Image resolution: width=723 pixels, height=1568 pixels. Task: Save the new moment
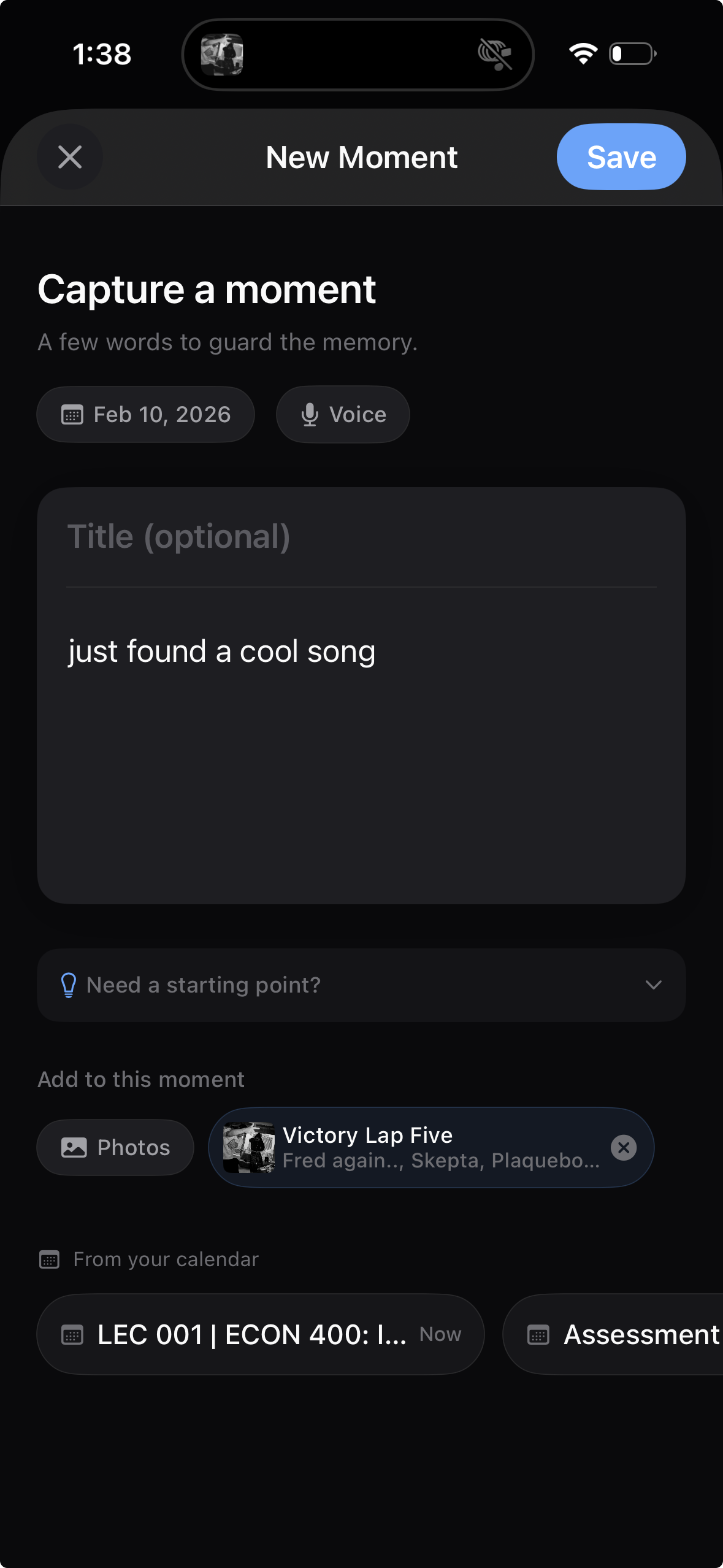pyautogui.click(x=621, y=156)
